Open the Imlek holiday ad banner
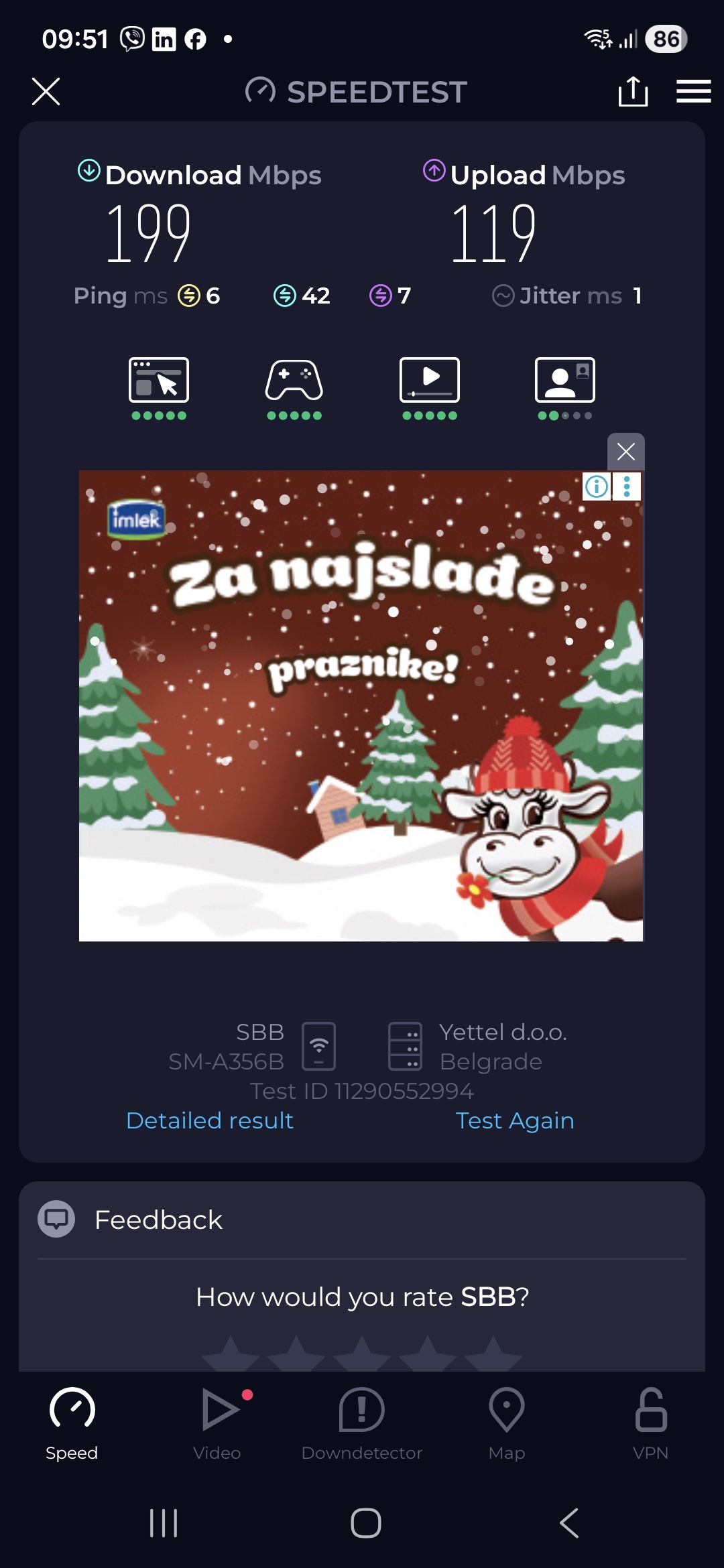 click(361, 705)
